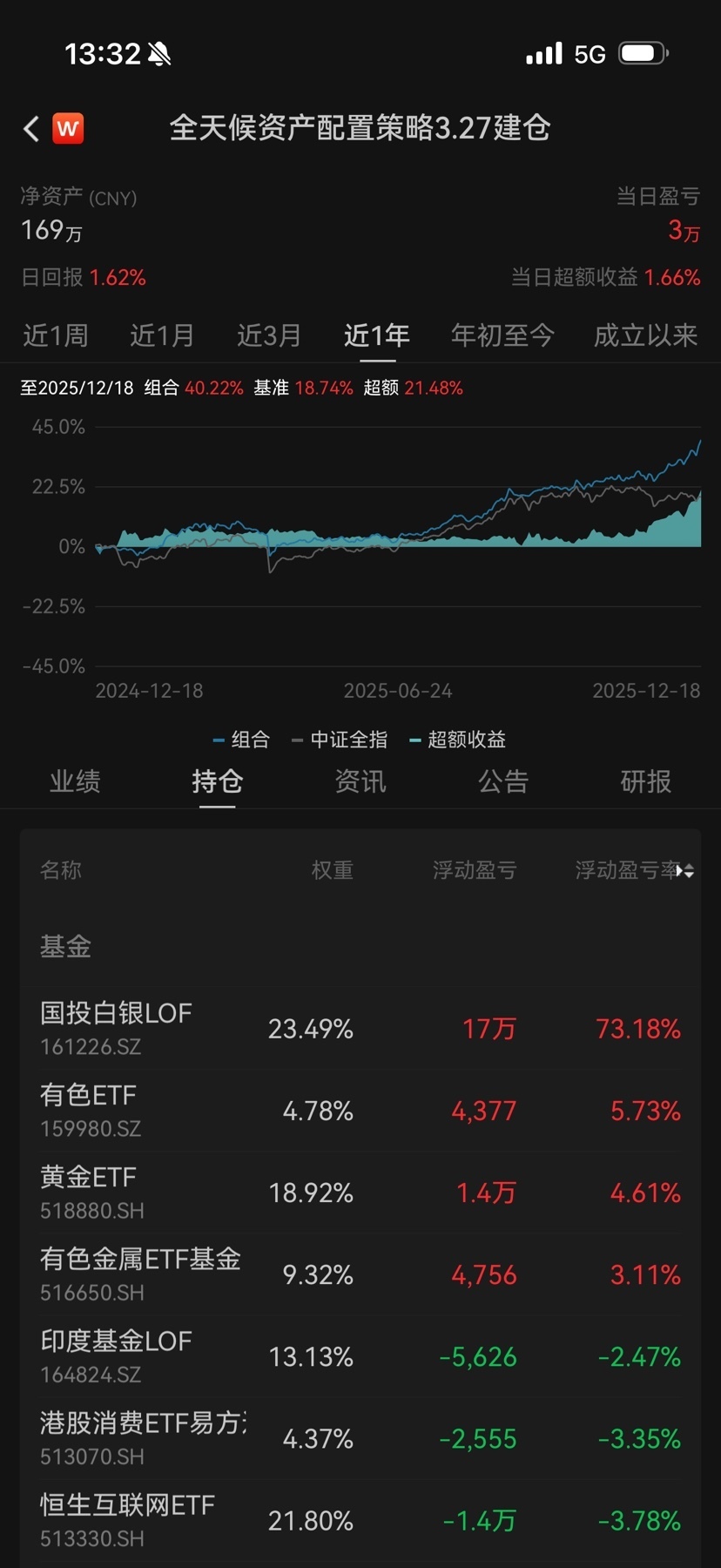Image resolution: width=721 pixels, height=1568 pixels.
Task: Switch to the 研报 tab
Action: [x=645, y=781]
